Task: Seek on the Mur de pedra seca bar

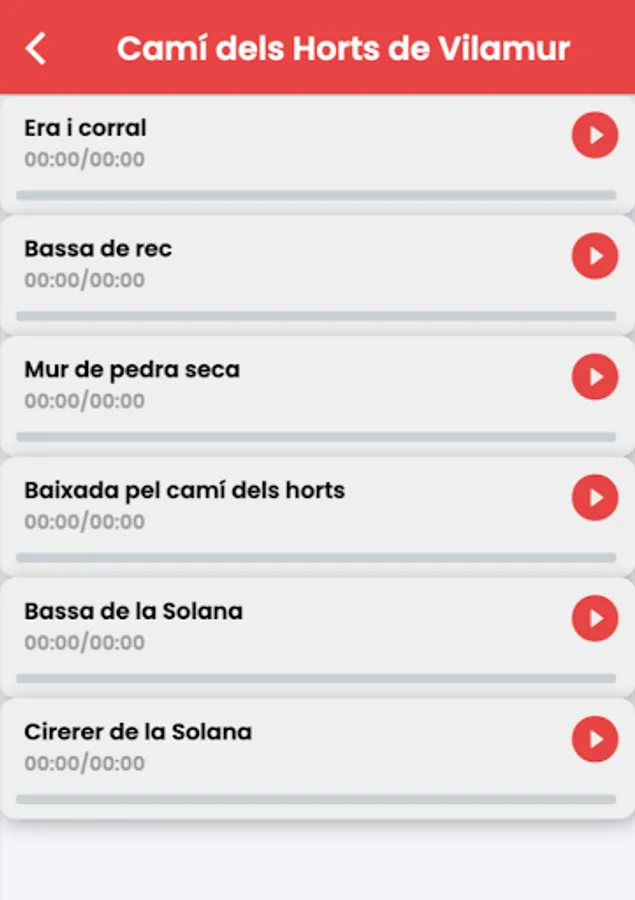Action: pyautogui.click(x=316, y=437)
